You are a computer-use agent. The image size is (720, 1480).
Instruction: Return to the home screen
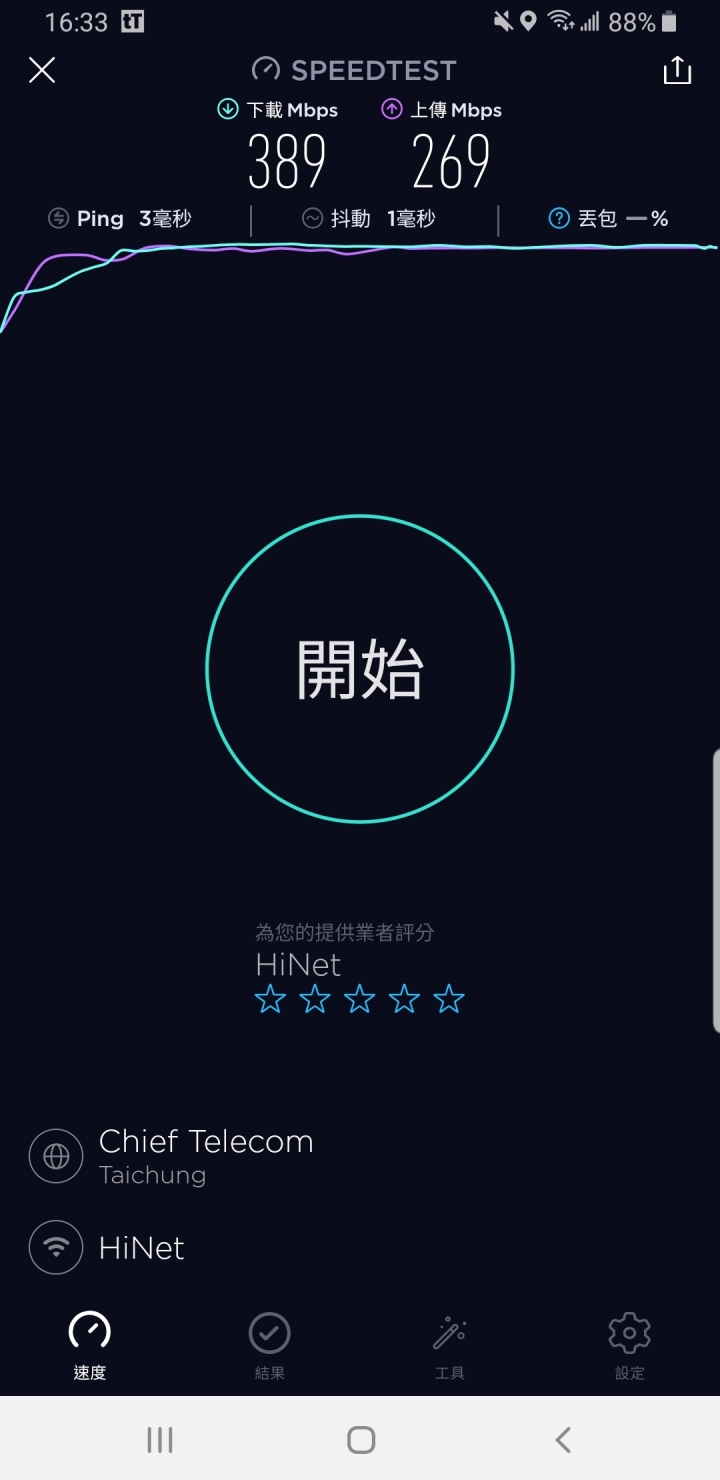[x=361, y=1440]
